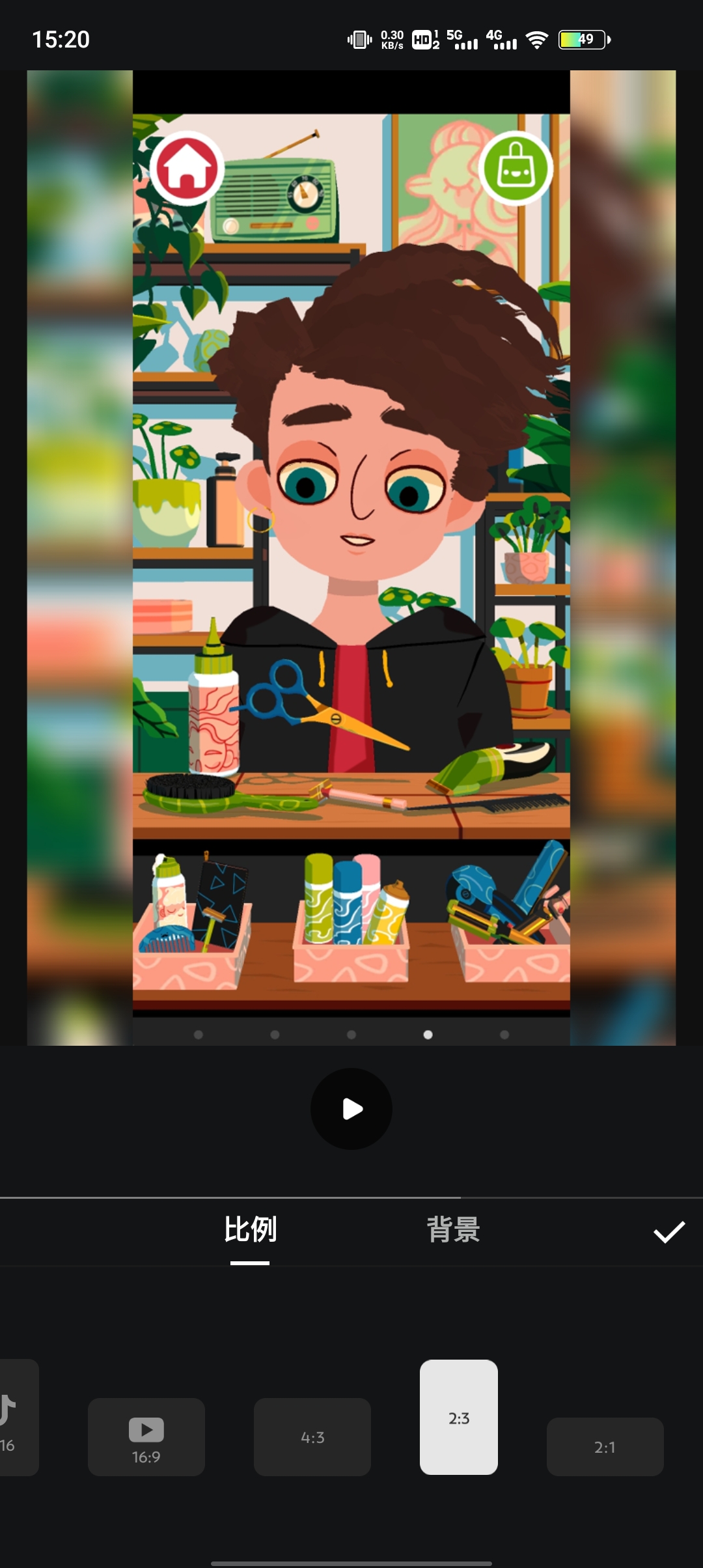Screen dimensions: 703x1568
Task: Select the TikTok 9:16 ratio option
Action: click(x=16, y=1417)
